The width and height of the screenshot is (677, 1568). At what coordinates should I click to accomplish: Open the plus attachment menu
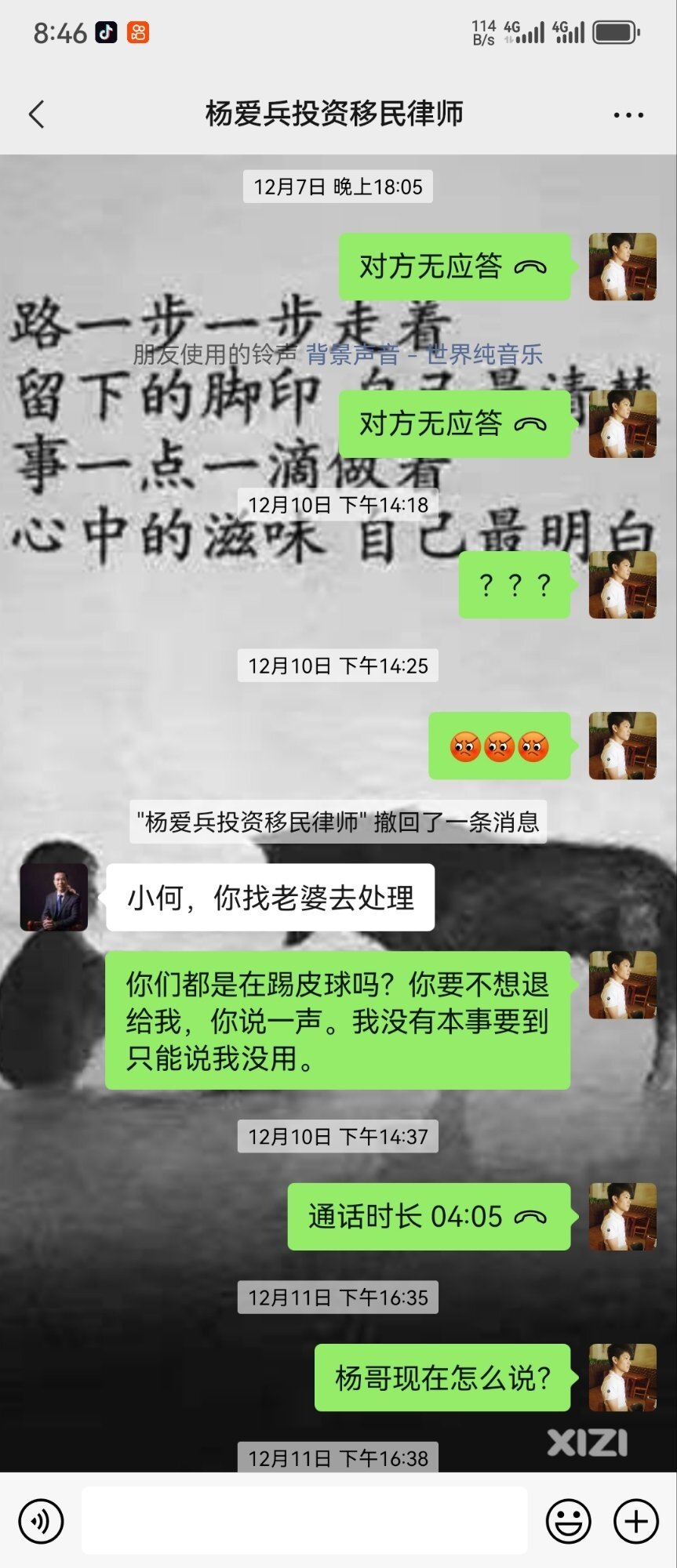pyautogui.click(x=635, y=1522)
